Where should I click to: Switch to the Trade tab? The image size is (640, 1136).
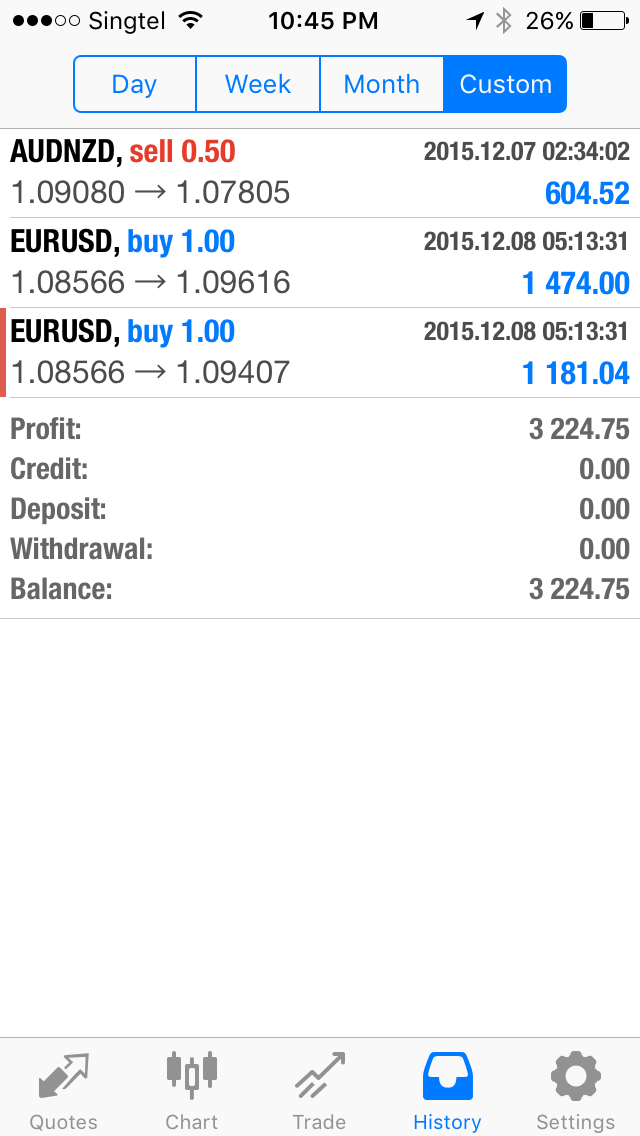pyautogui.click(x=320, y=1090)
